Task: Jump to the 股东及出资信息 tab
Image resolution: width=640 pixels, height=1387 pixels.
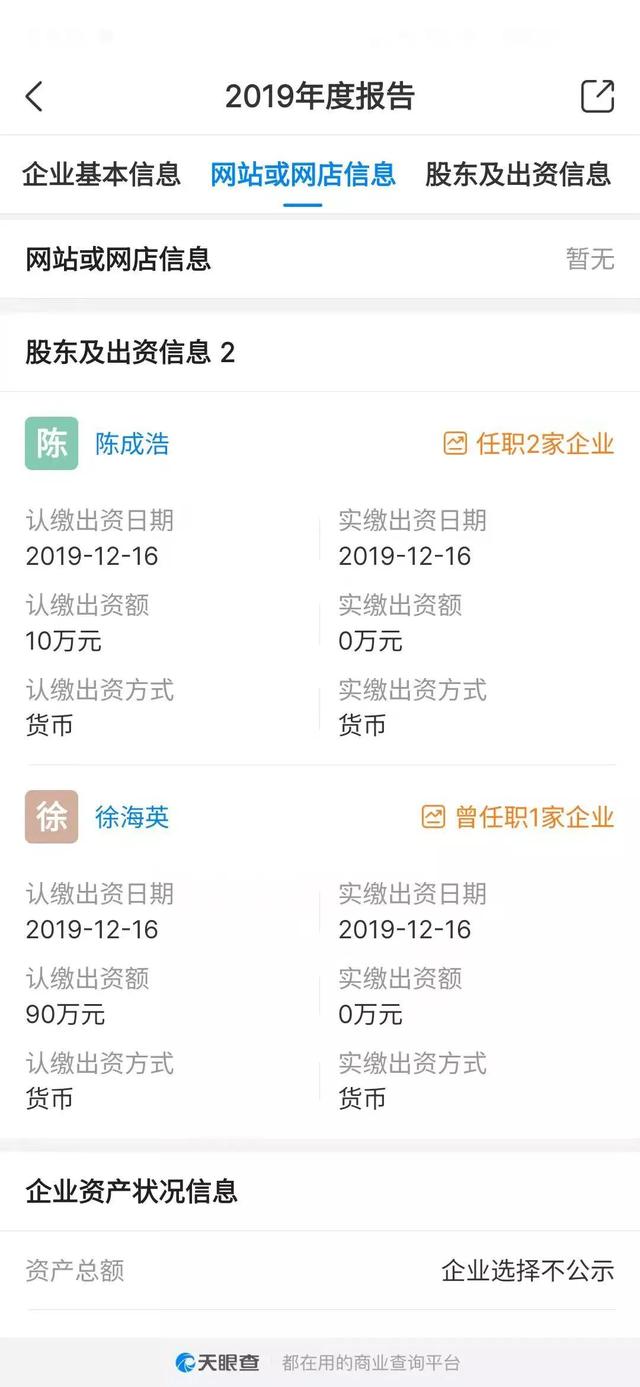Action: 518,174
